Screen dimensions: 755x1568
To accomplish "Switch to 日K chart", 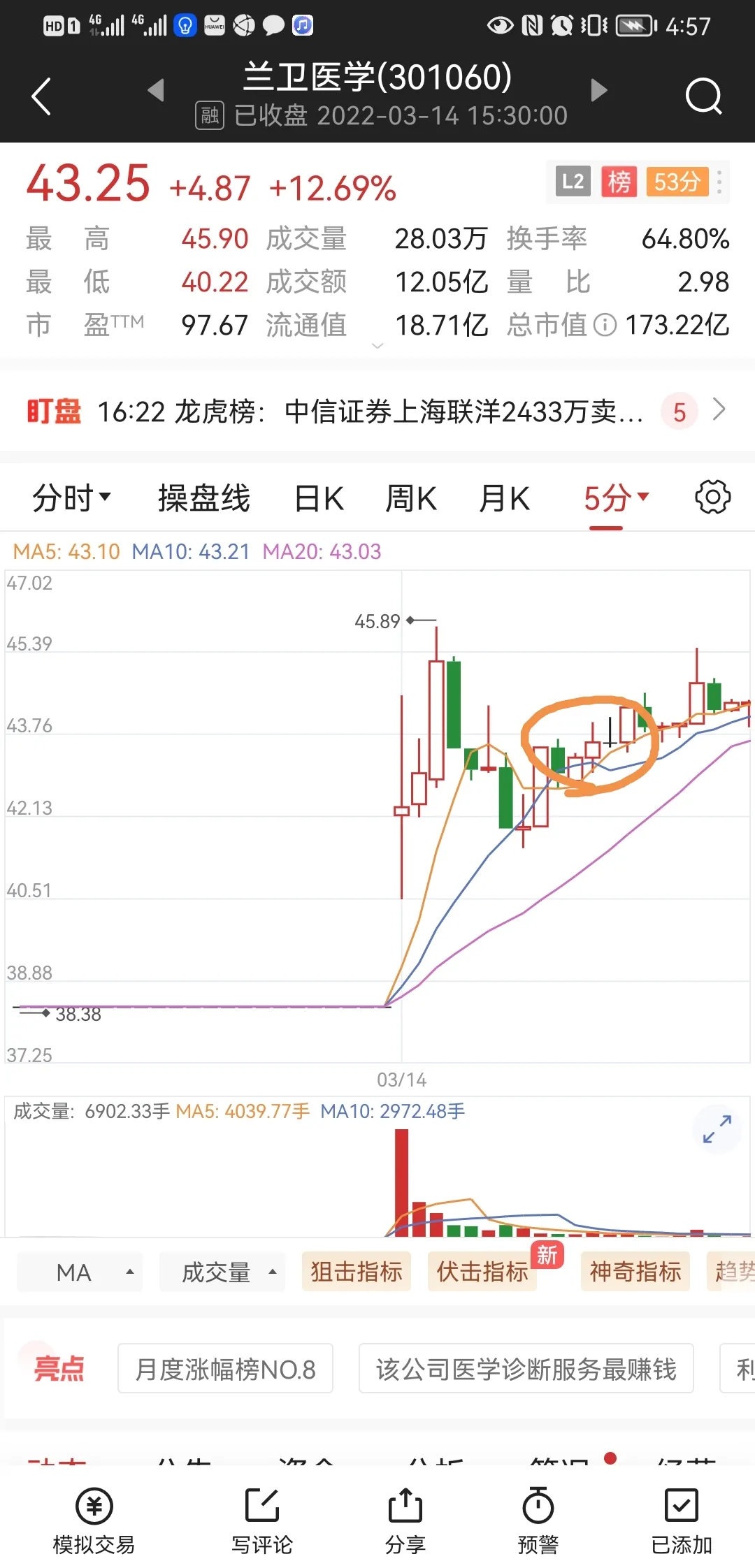I will coord(319,498).
